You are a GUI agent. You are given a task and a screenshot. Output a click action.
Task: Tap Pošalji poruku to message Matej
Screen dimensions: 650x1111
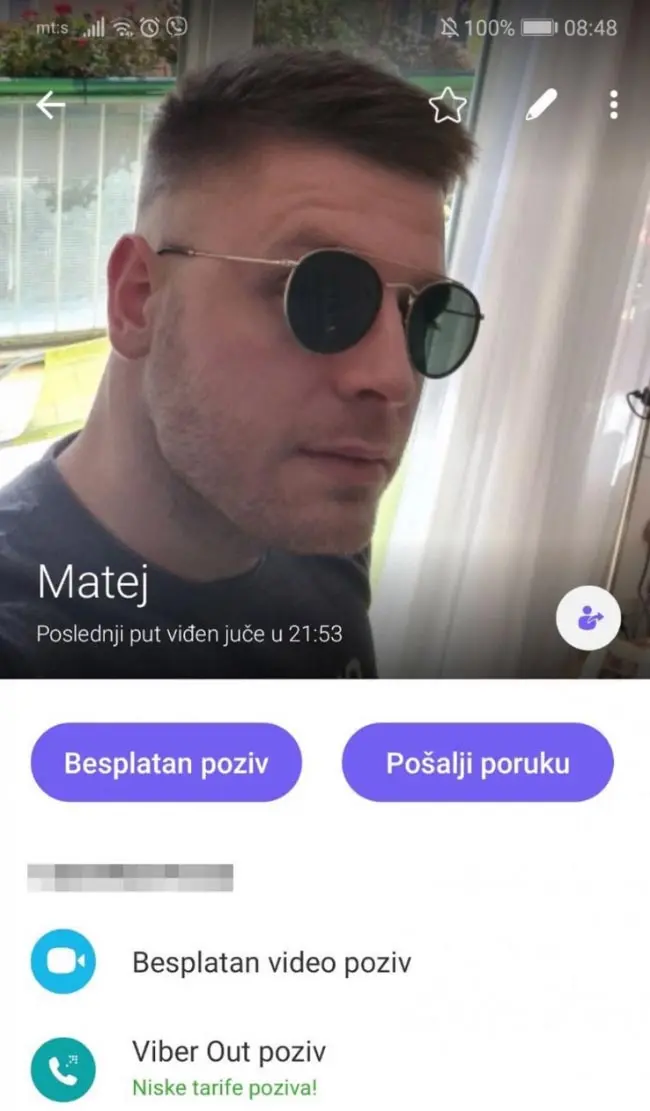tap(477, 763)
